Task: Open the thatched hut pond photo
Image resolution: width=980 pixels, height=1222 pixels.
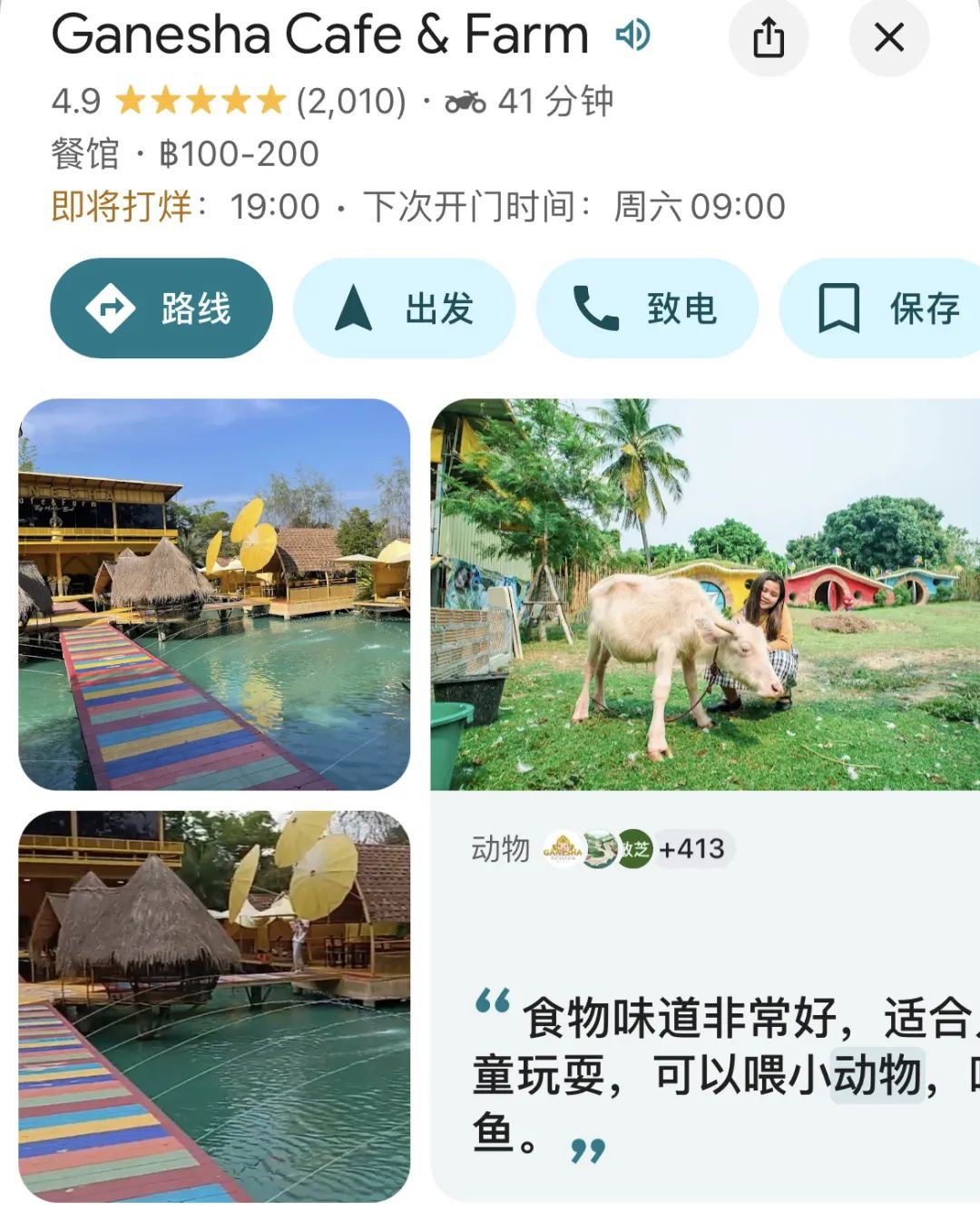Action: click(x=214, y=1006)
